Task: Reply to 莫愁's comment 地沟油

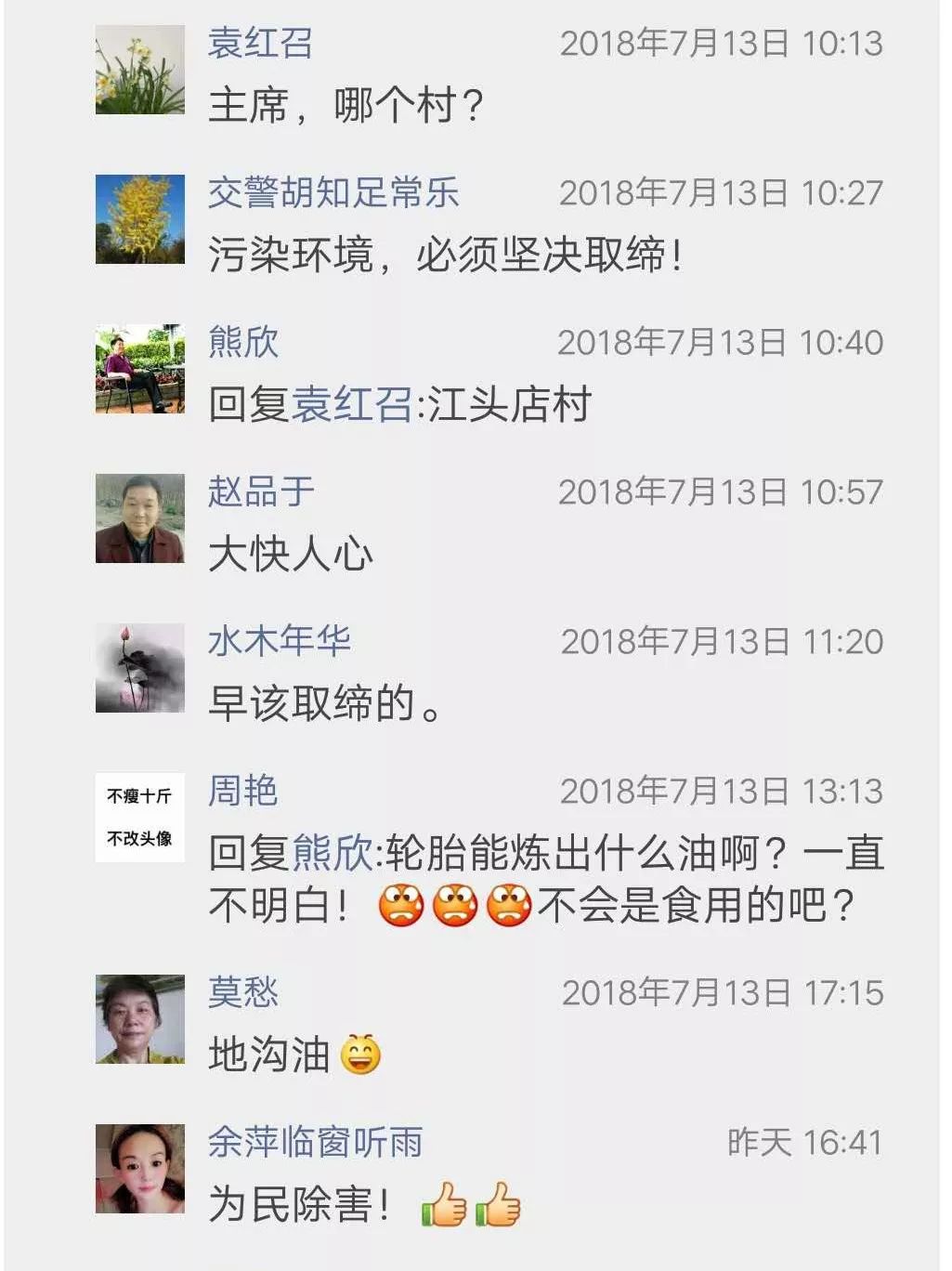Action: click(269, 1055)
